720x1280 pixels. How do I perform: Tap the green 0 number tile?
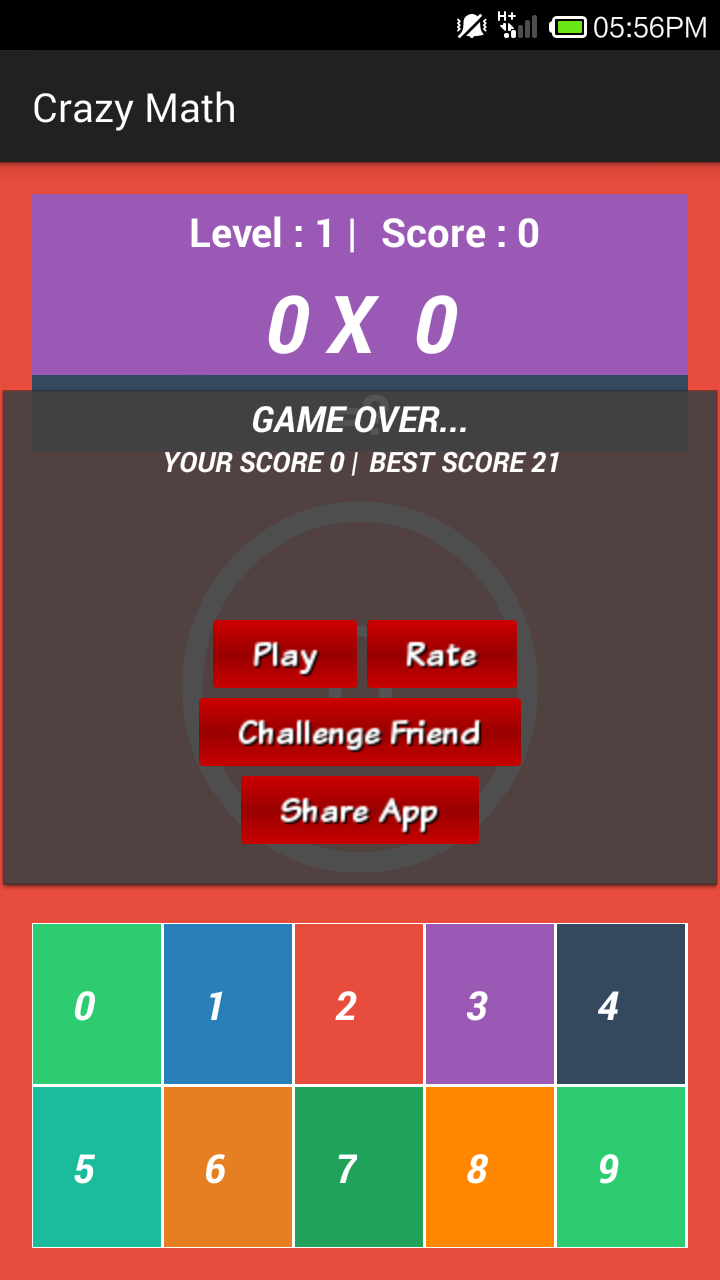[x=97, y=1004]
